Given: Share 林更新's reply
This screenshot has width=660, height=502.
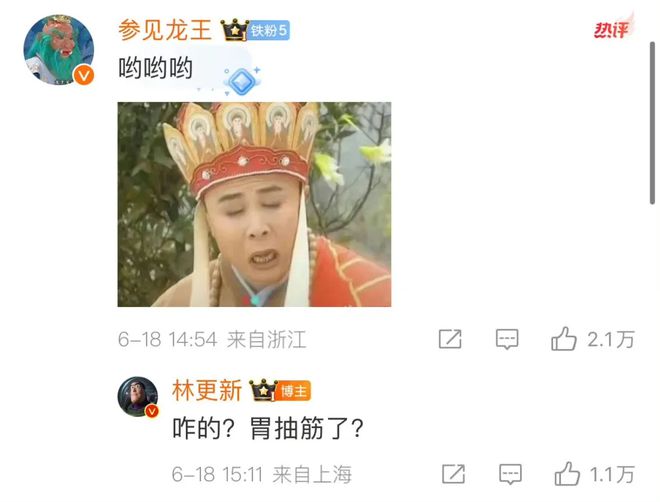Looking at the screenshot, I should (453, 474).
